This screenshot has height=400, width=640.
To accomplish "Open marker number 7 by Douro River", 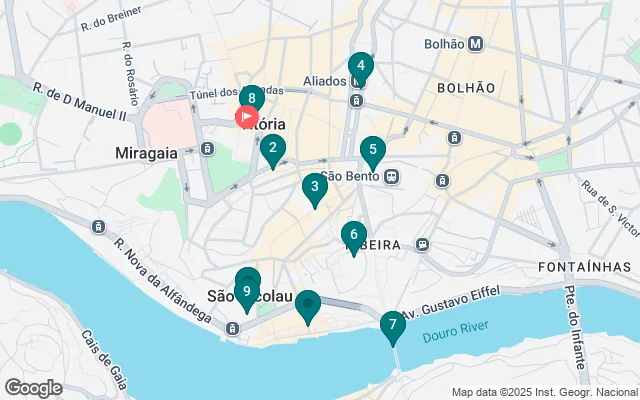I will [393, 325].
